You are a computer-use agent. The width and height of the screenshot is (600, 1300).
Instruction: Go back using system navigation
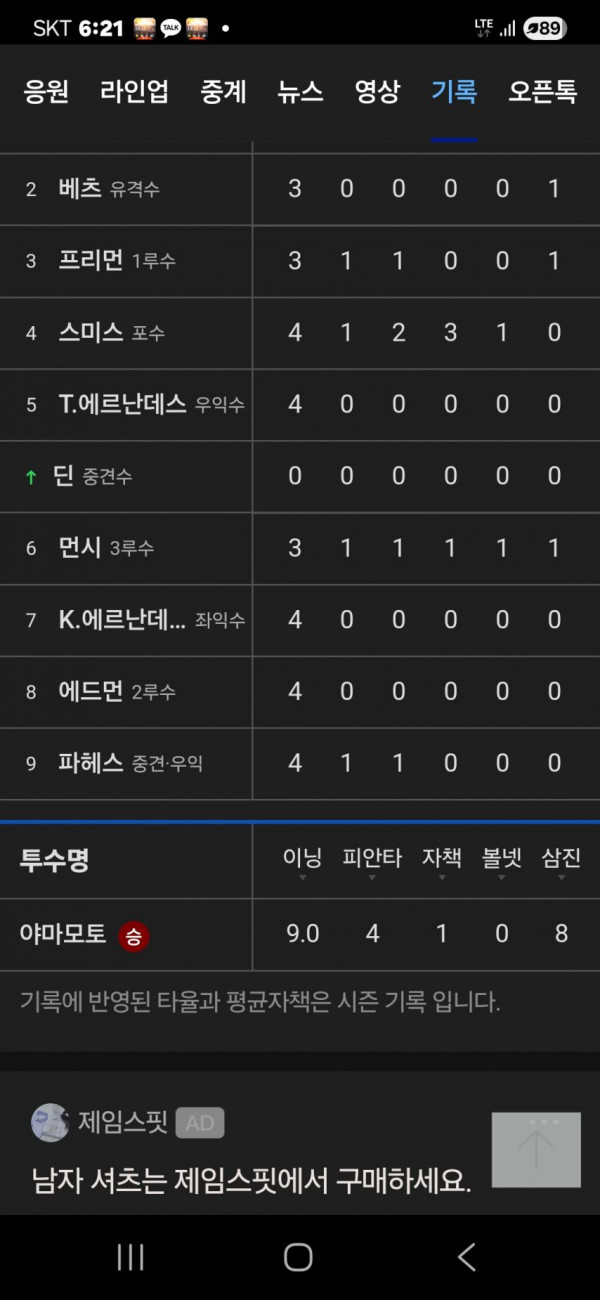pos(466,1257)
